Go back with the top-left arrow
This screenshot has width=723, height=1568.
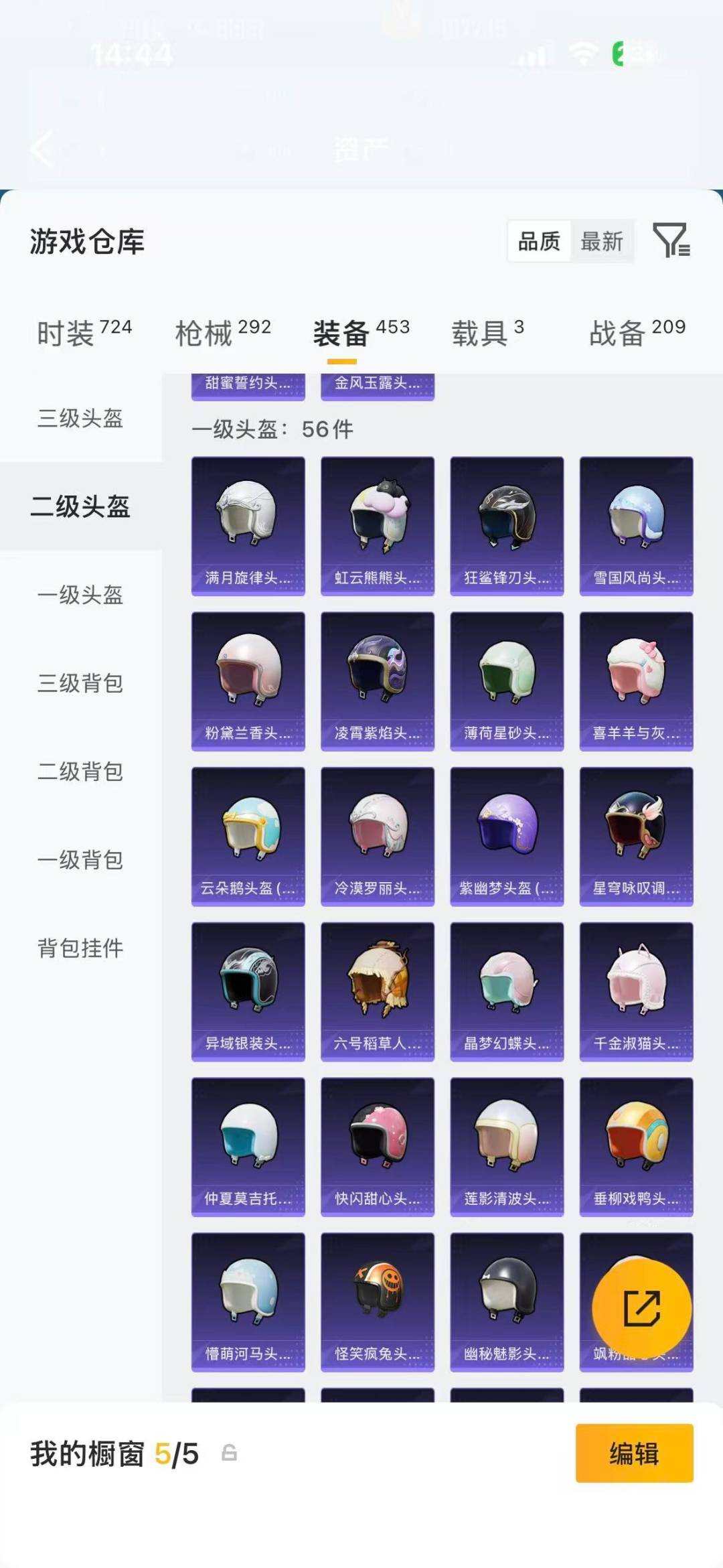click(x=42, y=149)
